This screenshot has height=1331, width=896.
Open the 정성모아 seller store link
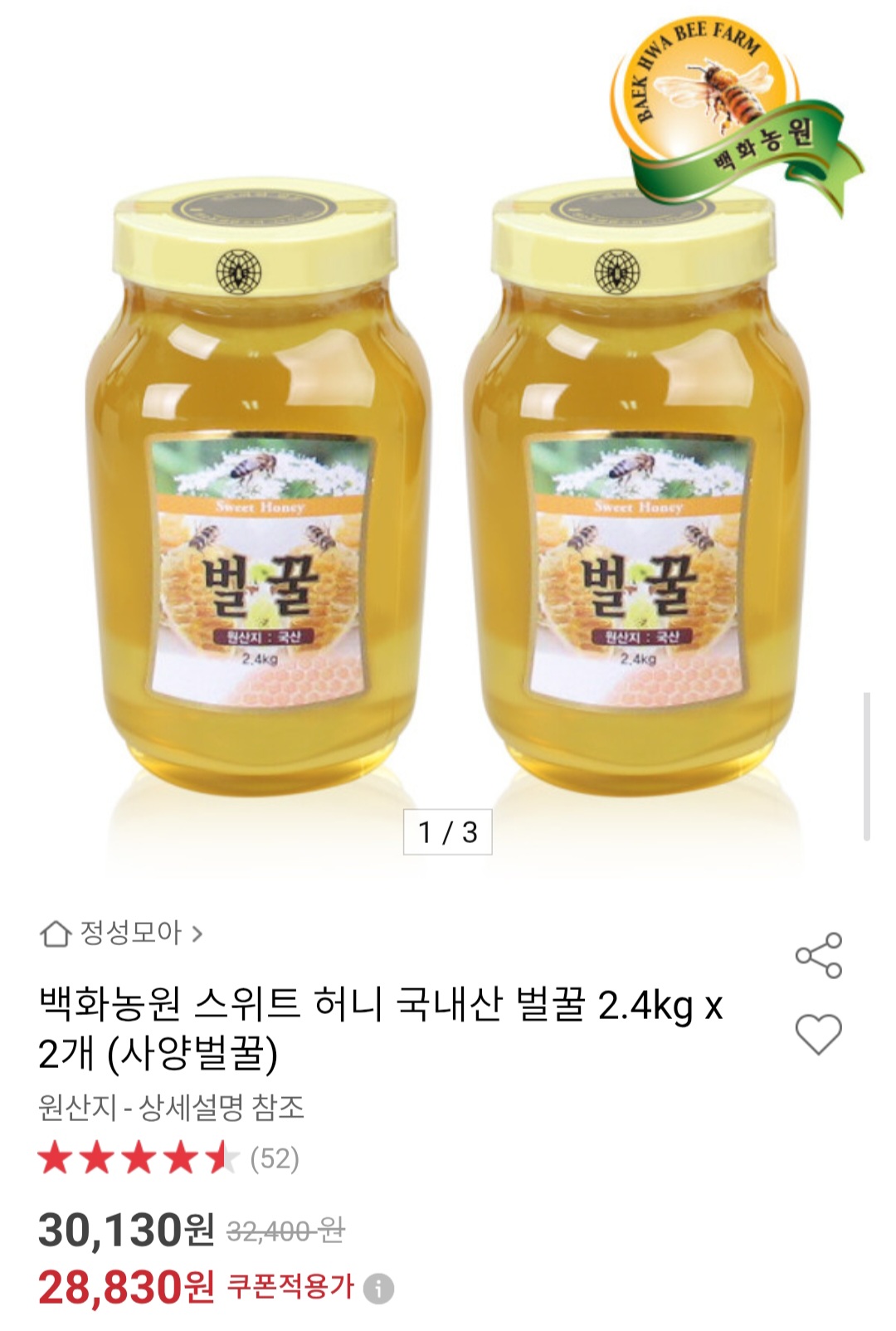click(122, 934)
